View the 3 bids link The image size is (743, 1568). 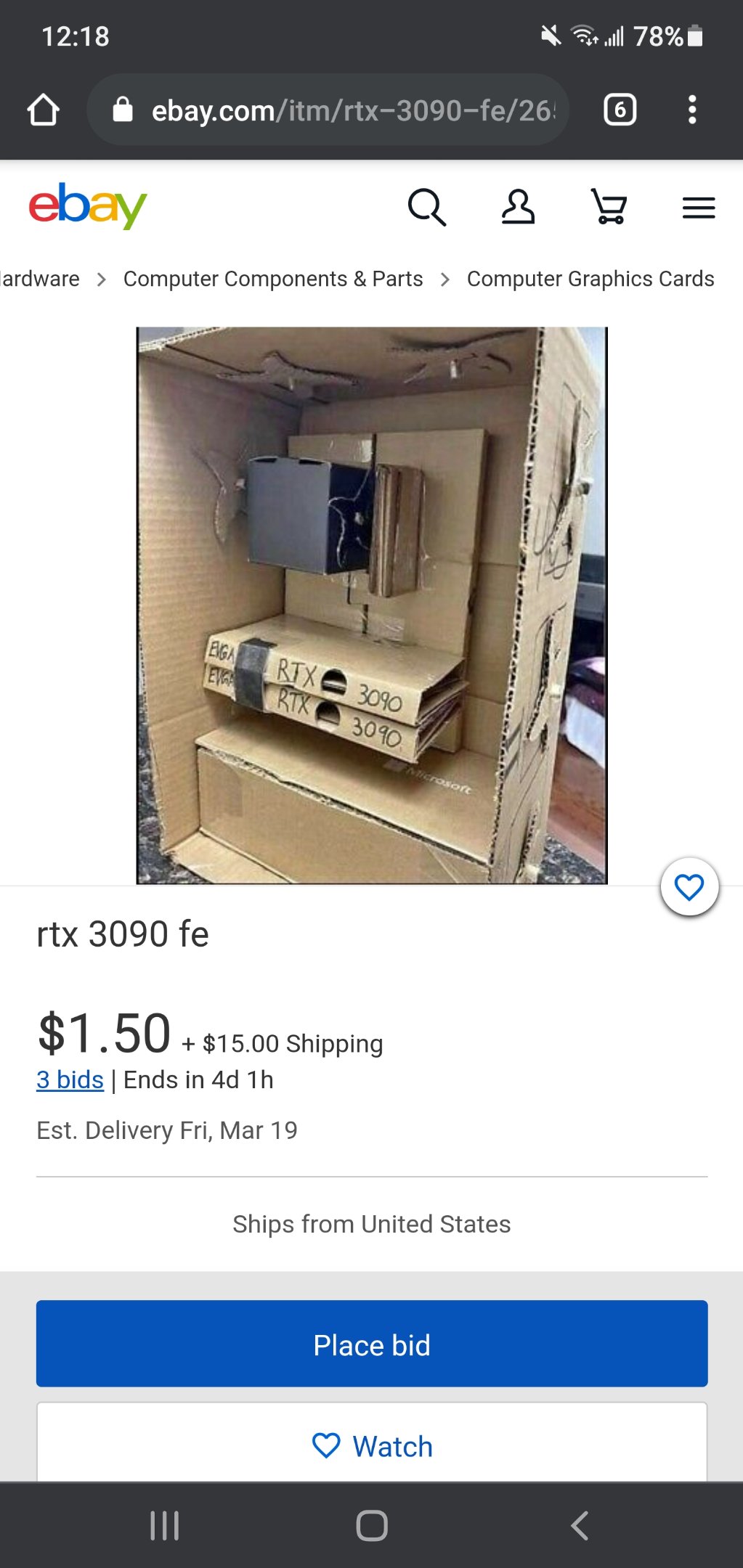coord(70,1080)
